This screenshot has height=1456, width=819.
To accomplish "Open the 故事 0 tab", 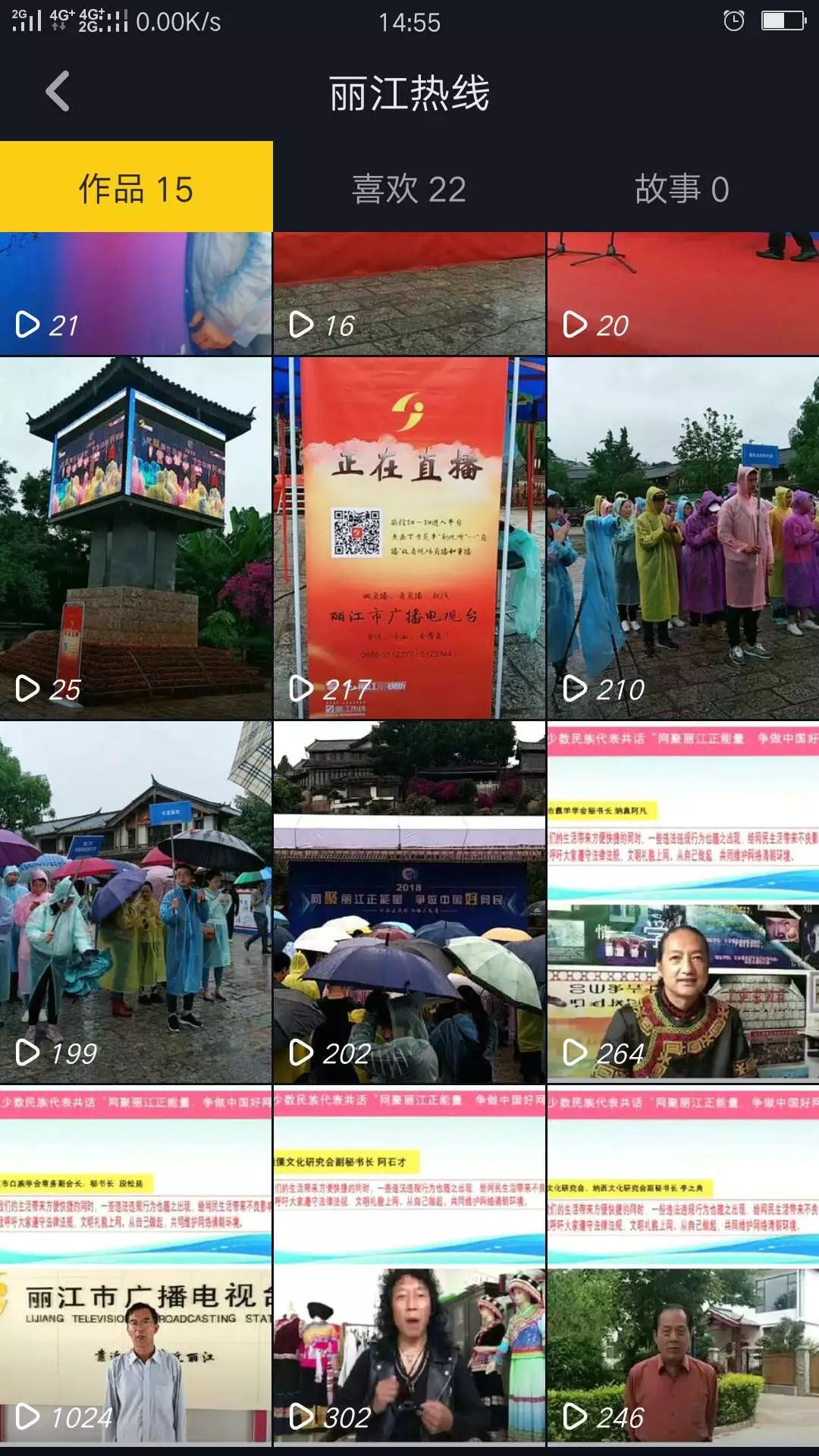I will coord(682,188).
